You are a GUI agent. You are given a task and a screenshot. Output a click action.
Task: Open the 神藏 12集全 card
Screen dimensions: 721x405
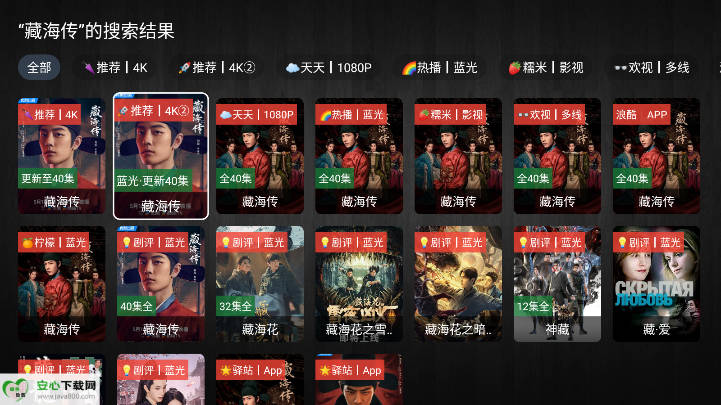click(557, 284)
